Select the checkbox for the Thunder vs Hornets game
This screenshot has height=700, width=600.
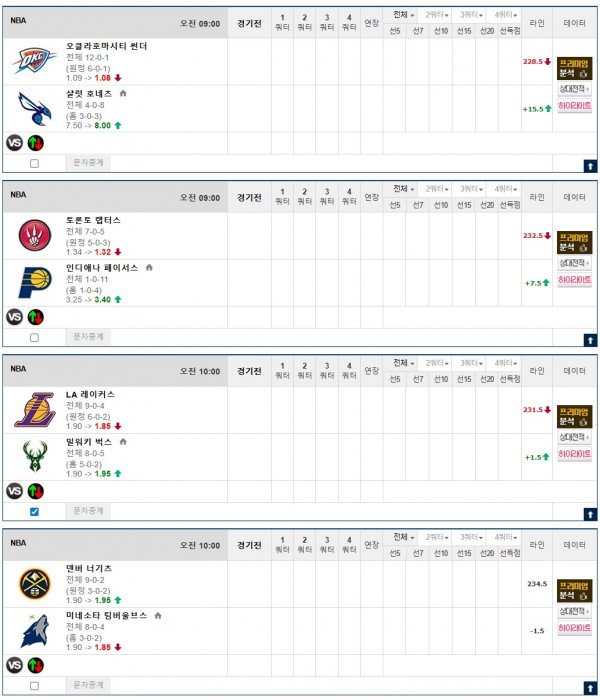[35, 163]
